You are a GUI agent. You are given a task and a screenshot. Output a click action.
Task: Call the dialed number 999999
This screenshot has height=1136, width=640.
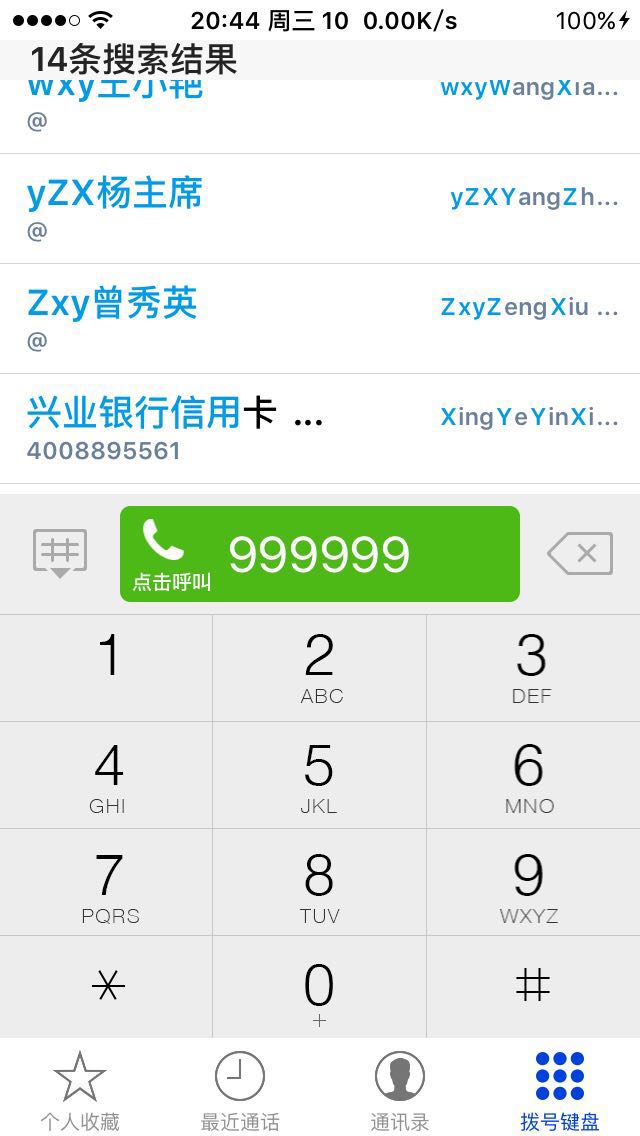319,554
